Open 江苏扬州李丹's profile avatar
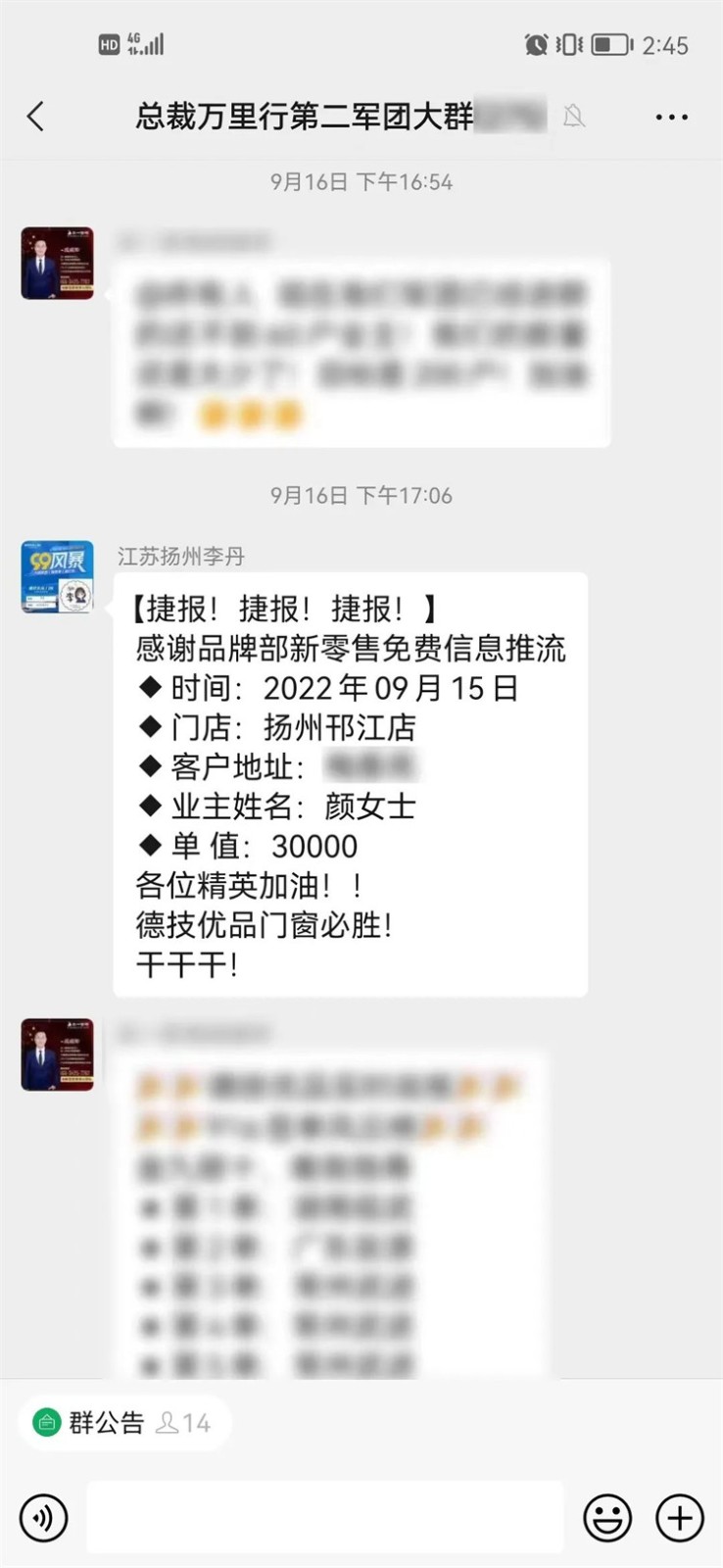This screenshot has height=1568, width=723. (58, 576)
